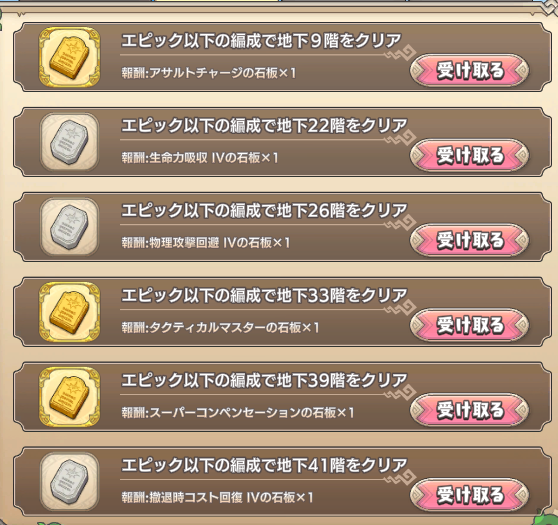
Task: Collect the タクティカルマスター tablet for 地下33階
Action: point(469,325)
